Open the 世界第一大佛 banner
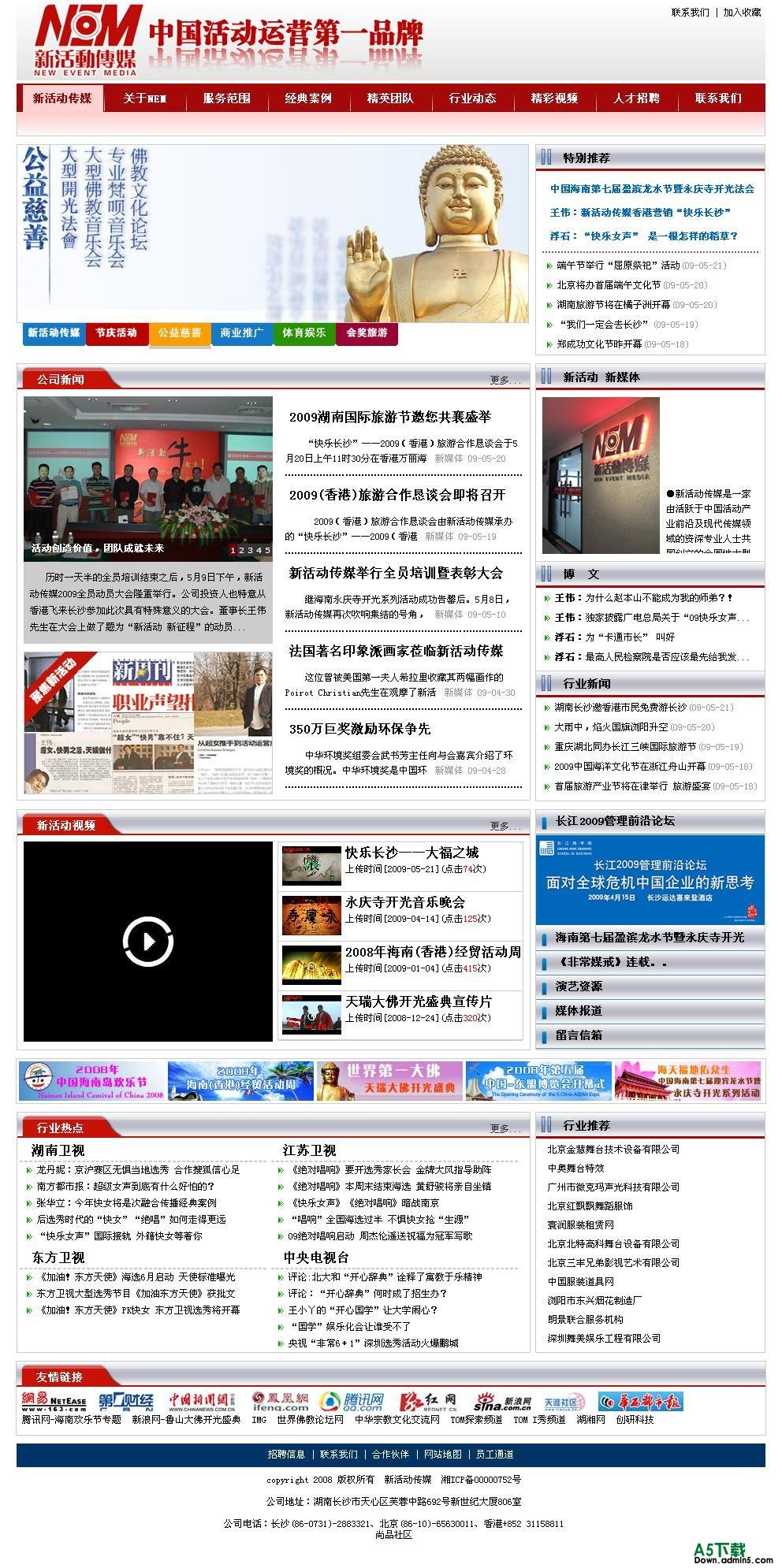 tap(389, 1080)
